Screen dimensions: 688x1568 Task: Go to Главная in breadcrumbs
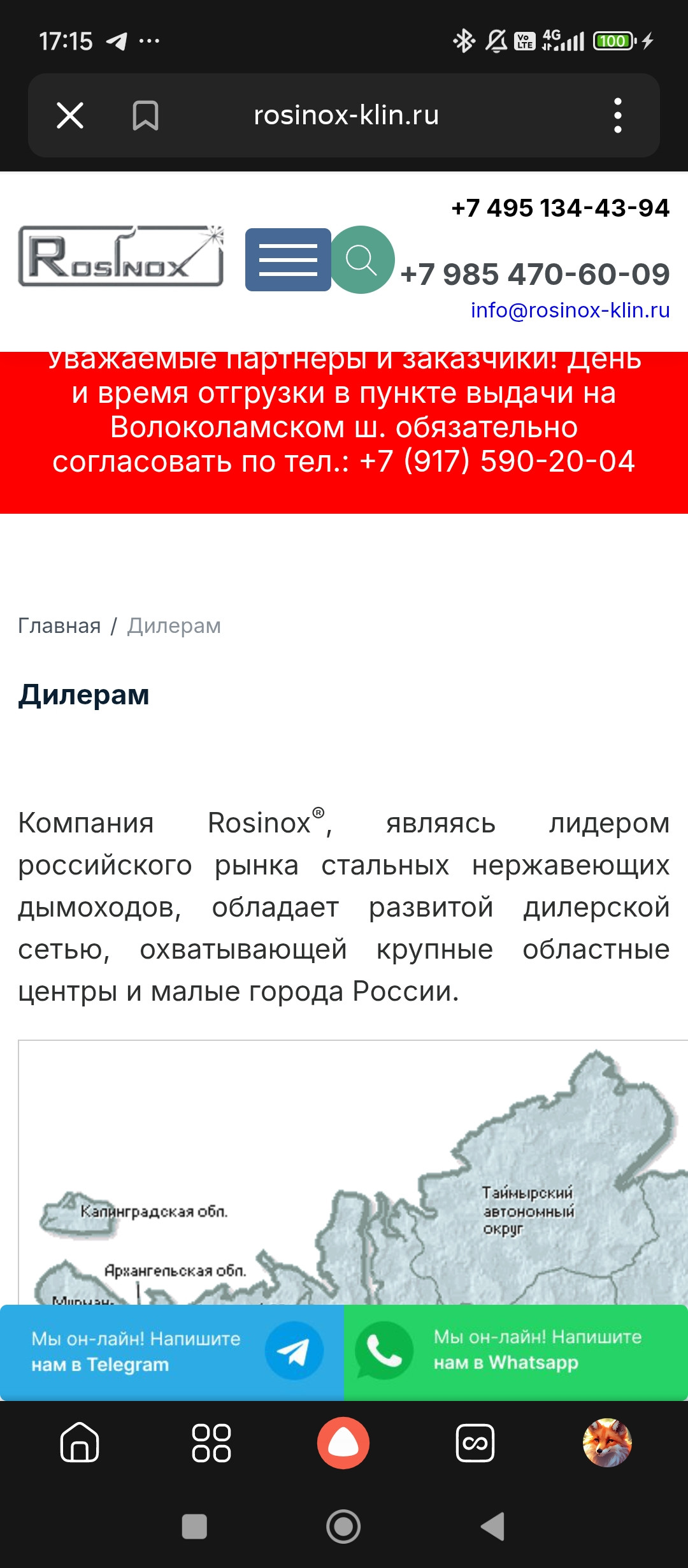59,626
